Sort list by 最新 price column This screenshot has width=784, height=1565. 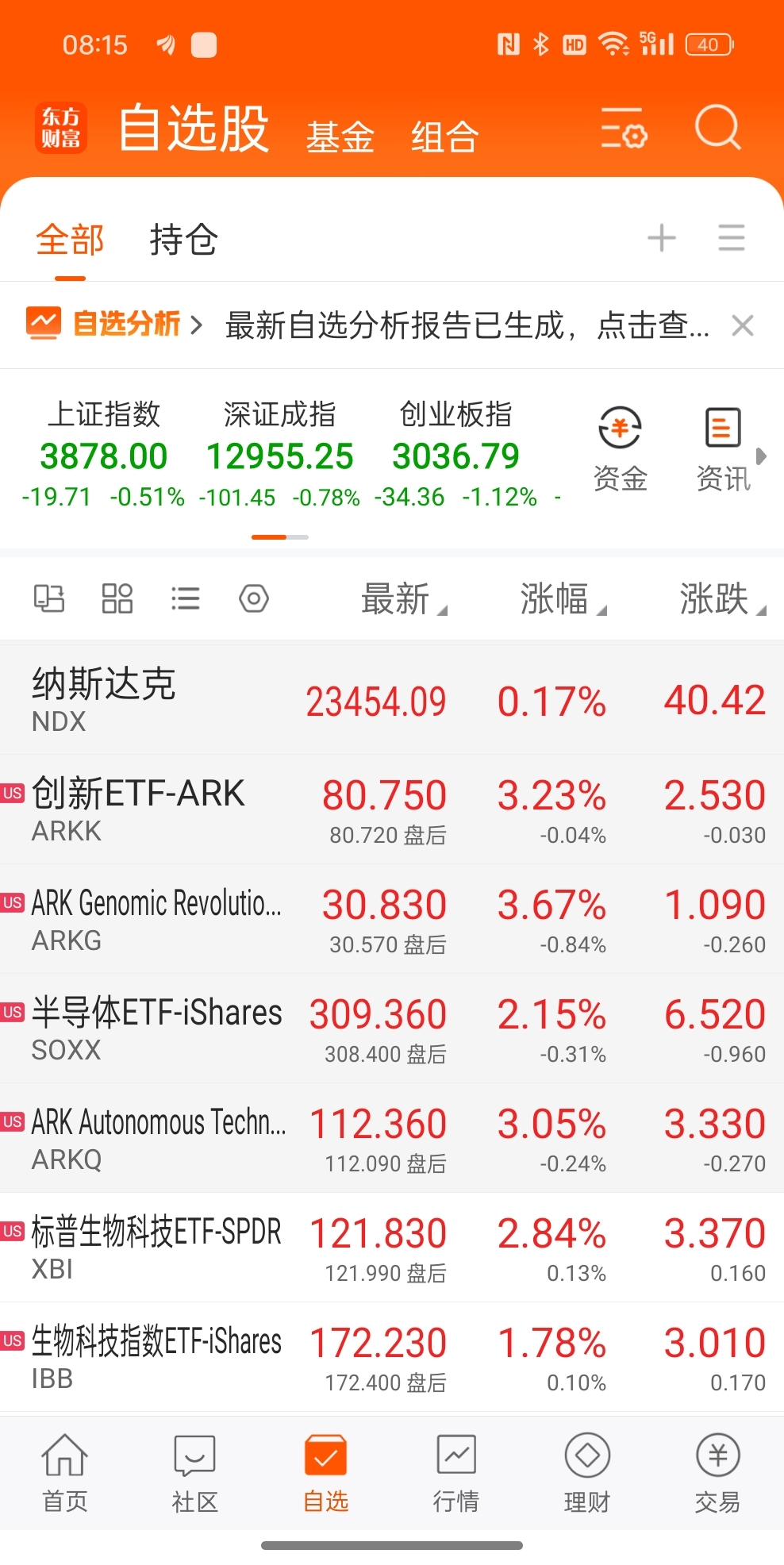pos(404,598)
